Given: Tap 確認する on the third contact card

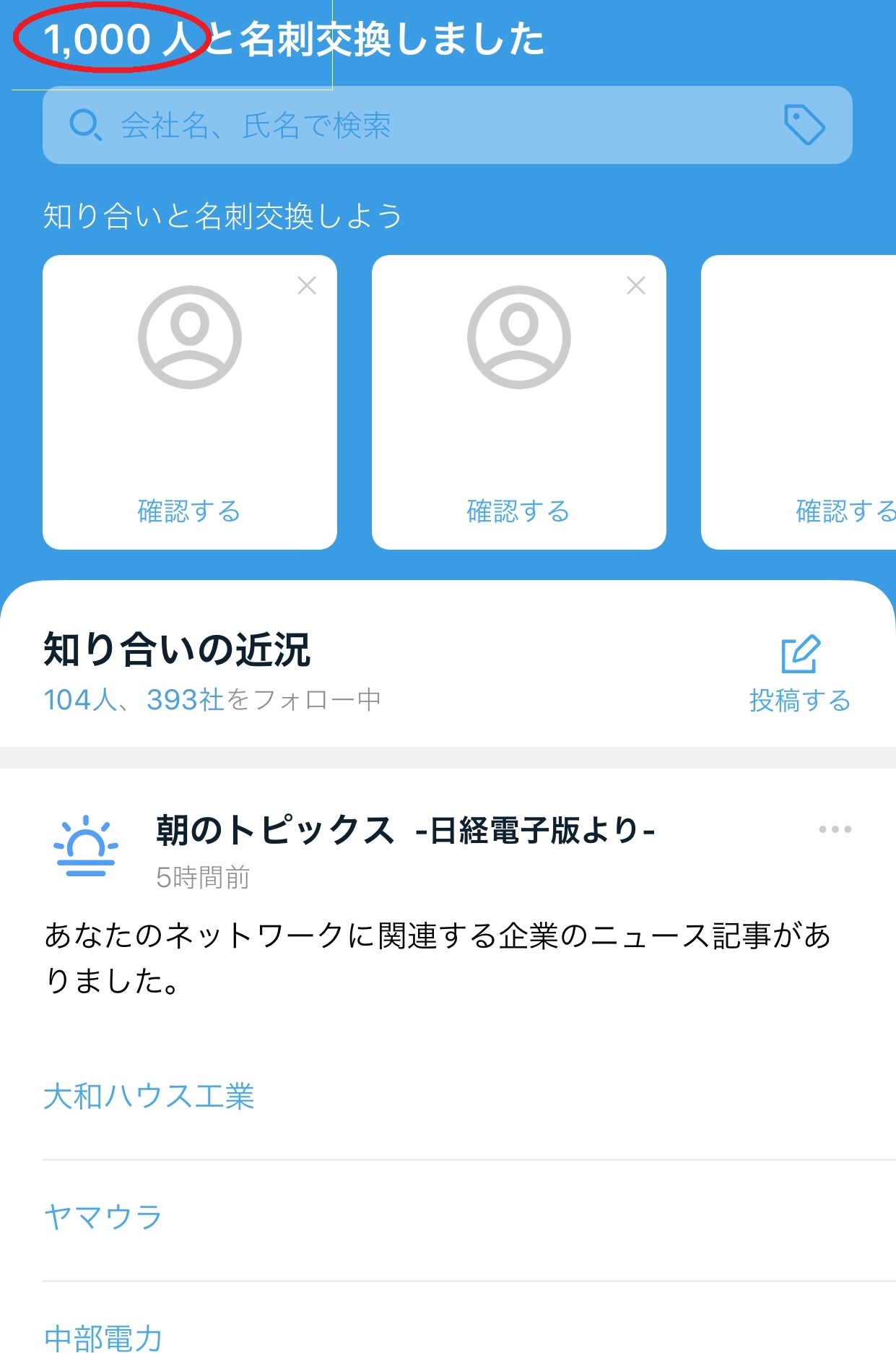Looking at the screenshot, I should pos(845,511).
